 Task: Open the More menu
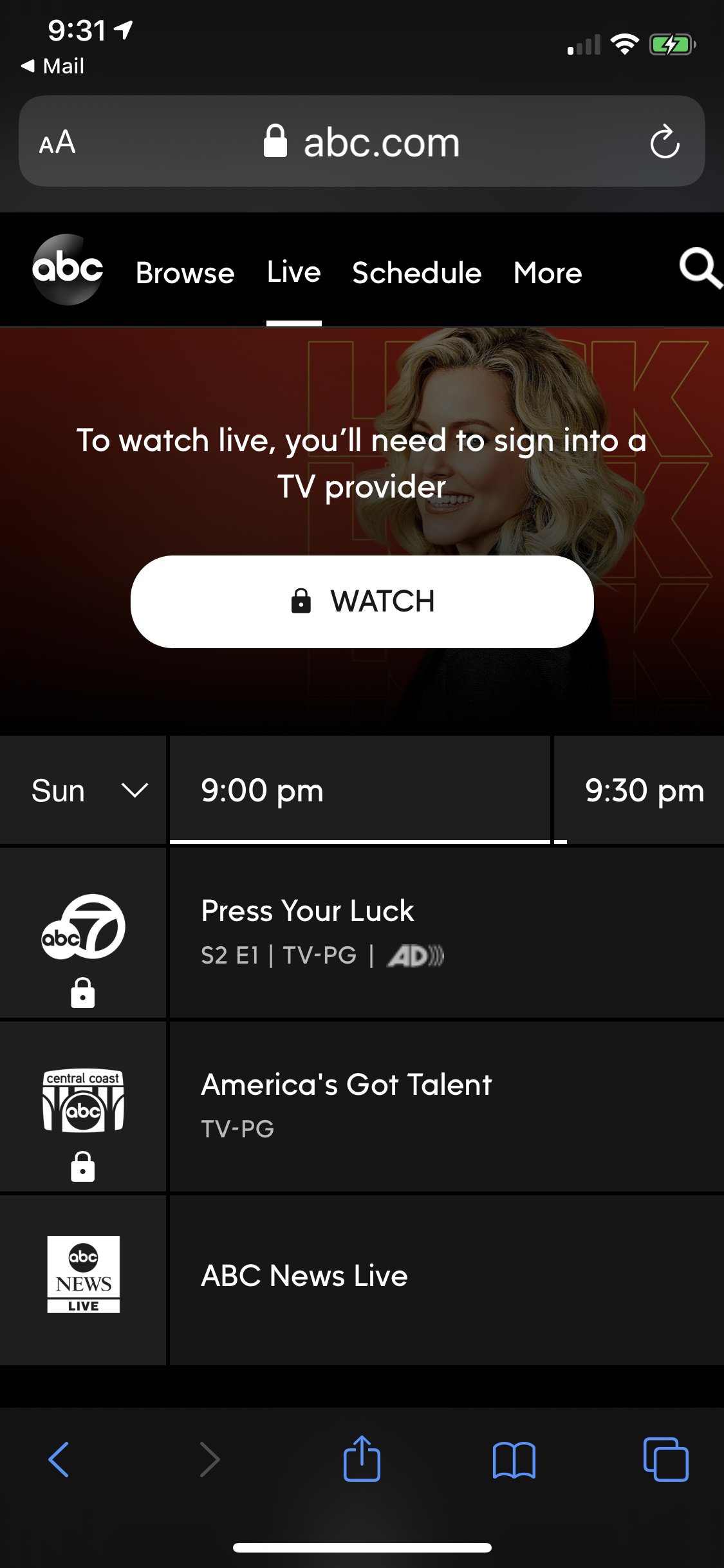pos(548,273)
